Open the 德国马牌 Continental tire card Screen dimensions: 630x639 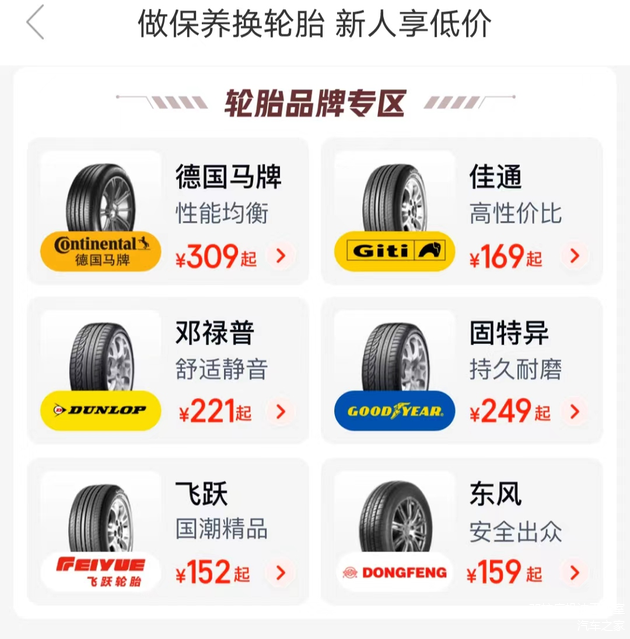(167, 212)
